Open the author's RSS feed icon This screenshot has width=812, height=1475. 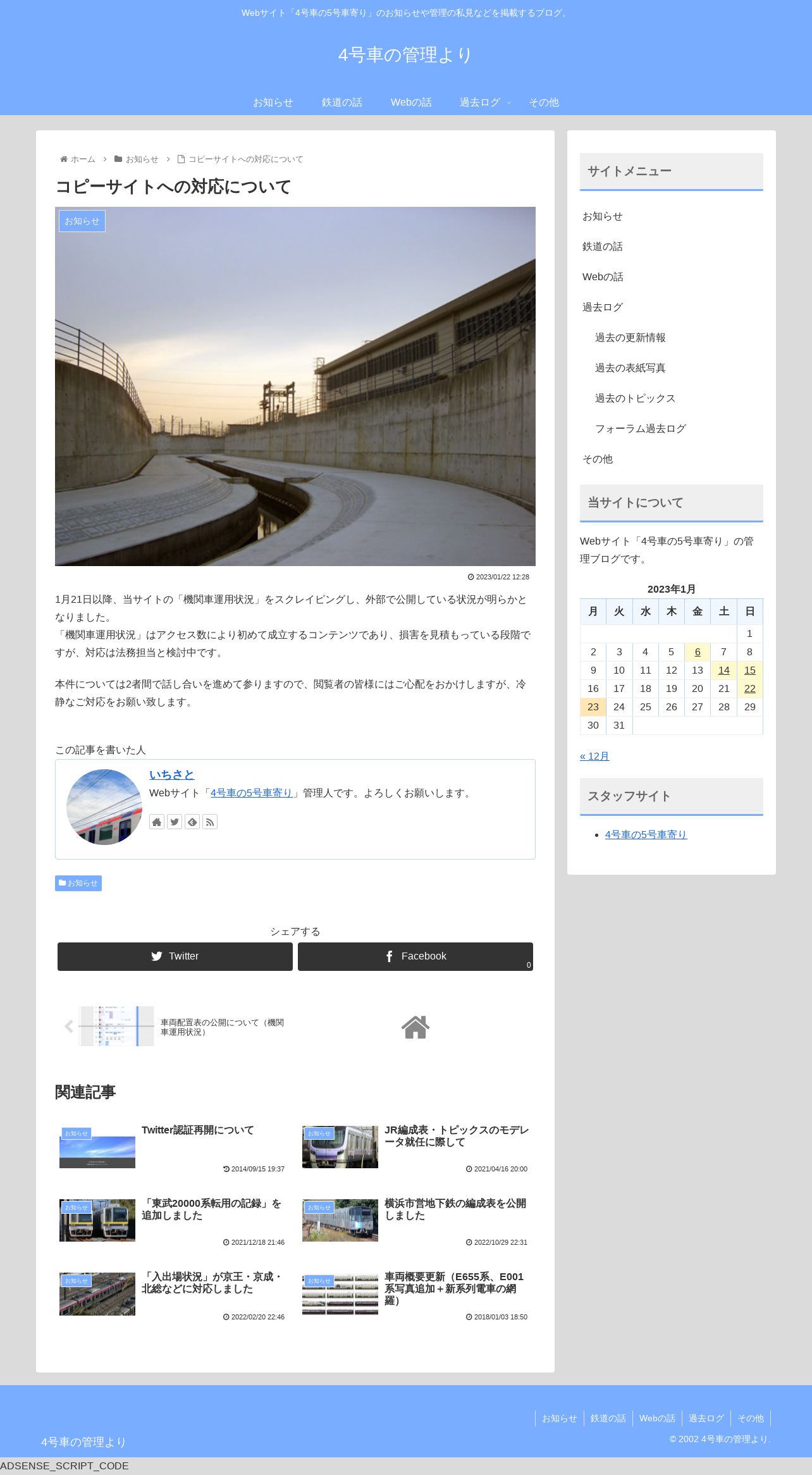pyautogui.click(x=210, y=822)
